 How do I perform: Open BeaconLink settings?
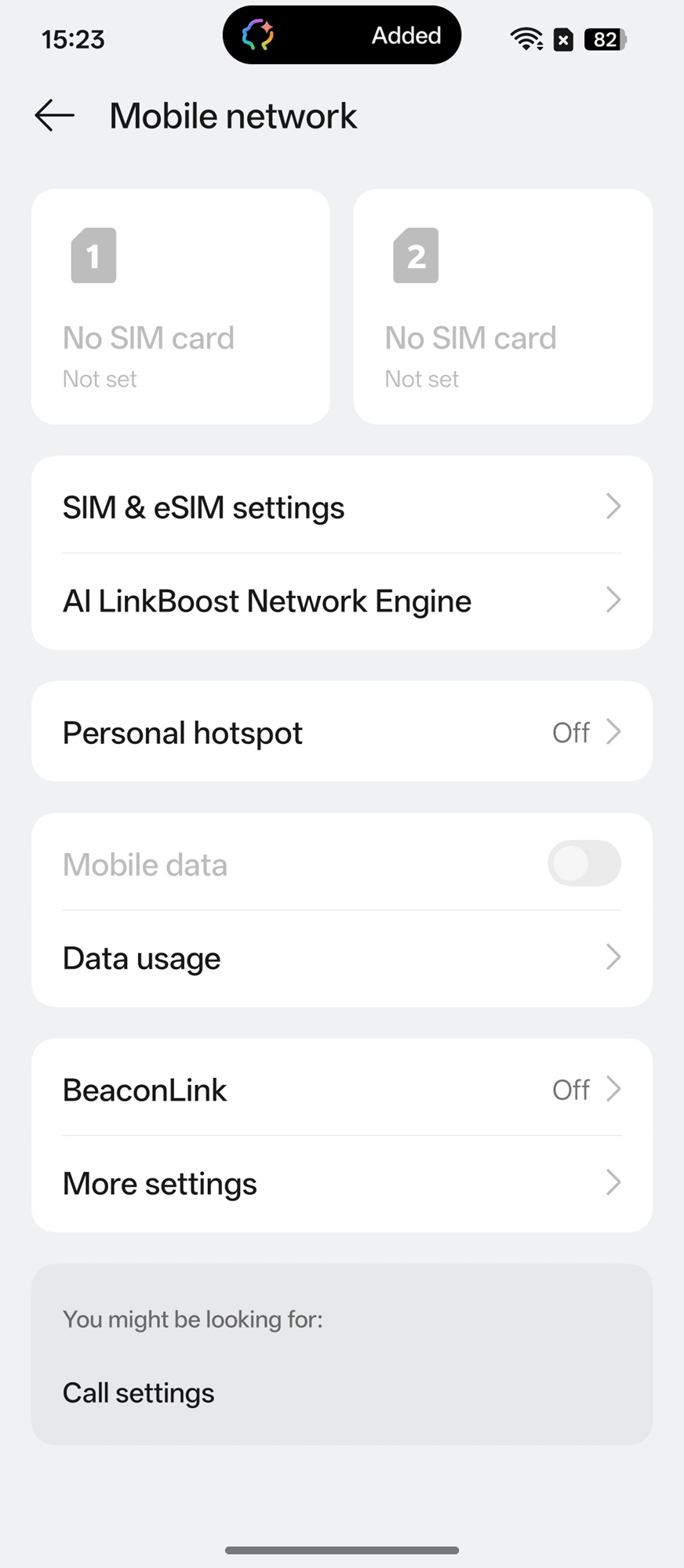[341, 1089]
